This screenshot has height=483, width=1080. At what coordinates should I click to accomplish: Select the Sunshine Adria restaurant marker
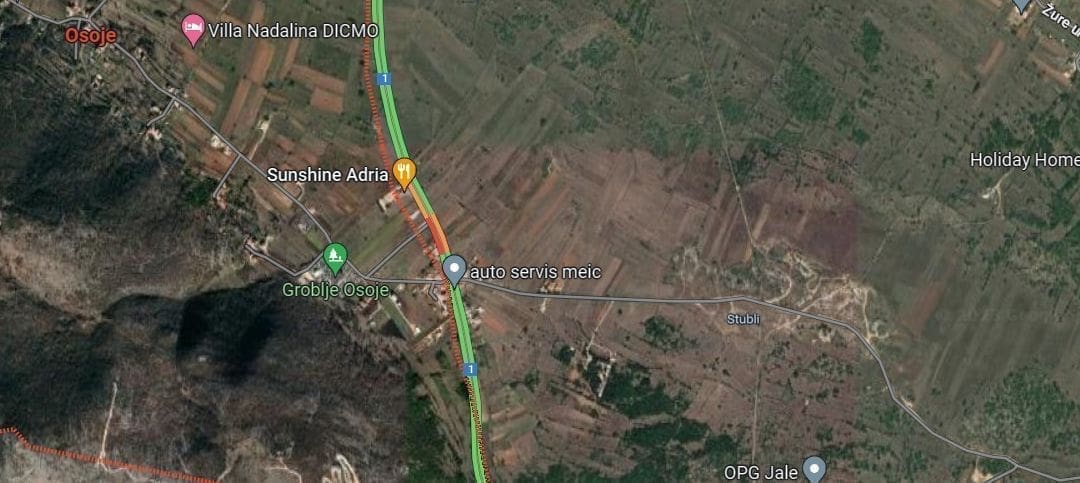(404, 173)
